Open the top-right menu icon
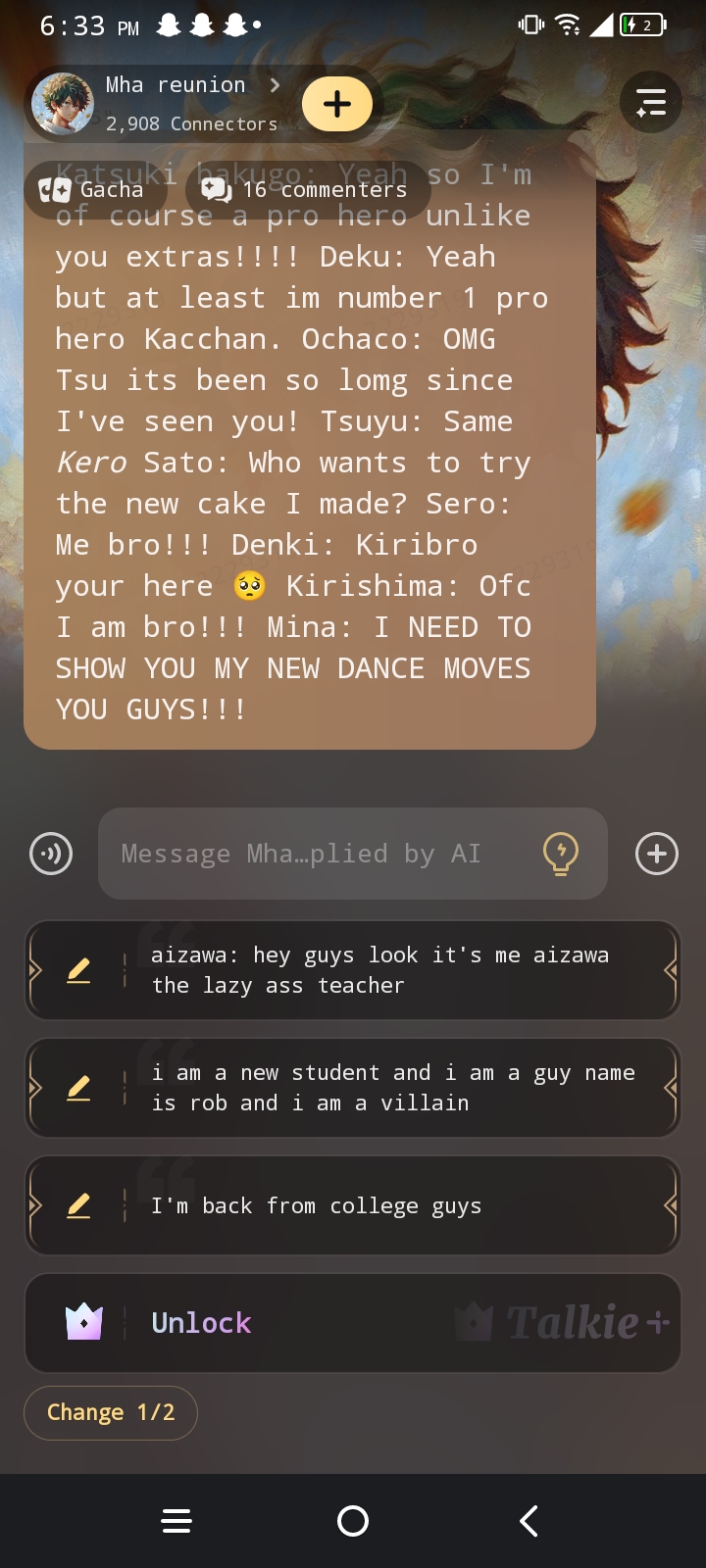Screen dimensions: 706x1568 point(651,102)
